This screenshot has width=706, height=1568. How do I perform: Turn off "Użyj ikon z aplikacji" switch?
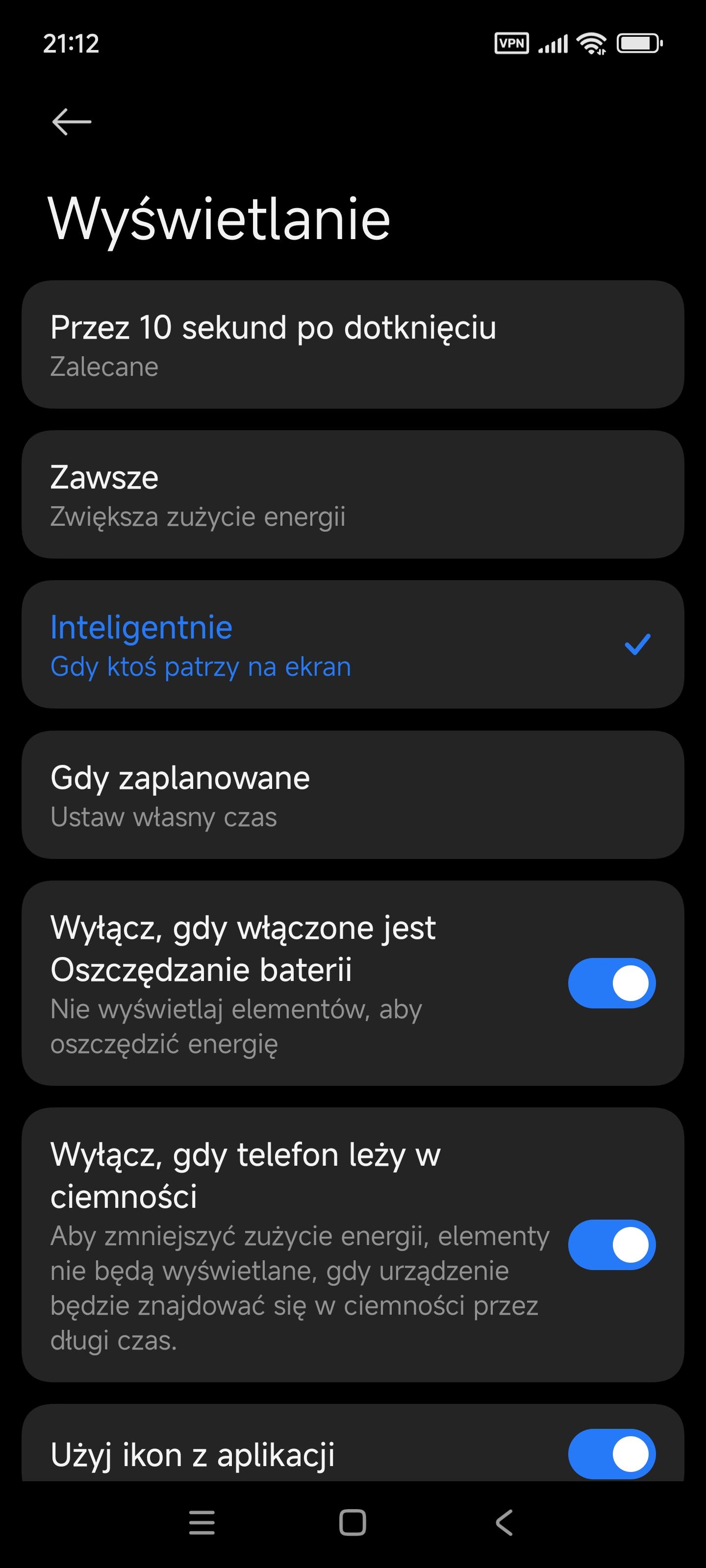[x=611, y=1453]
